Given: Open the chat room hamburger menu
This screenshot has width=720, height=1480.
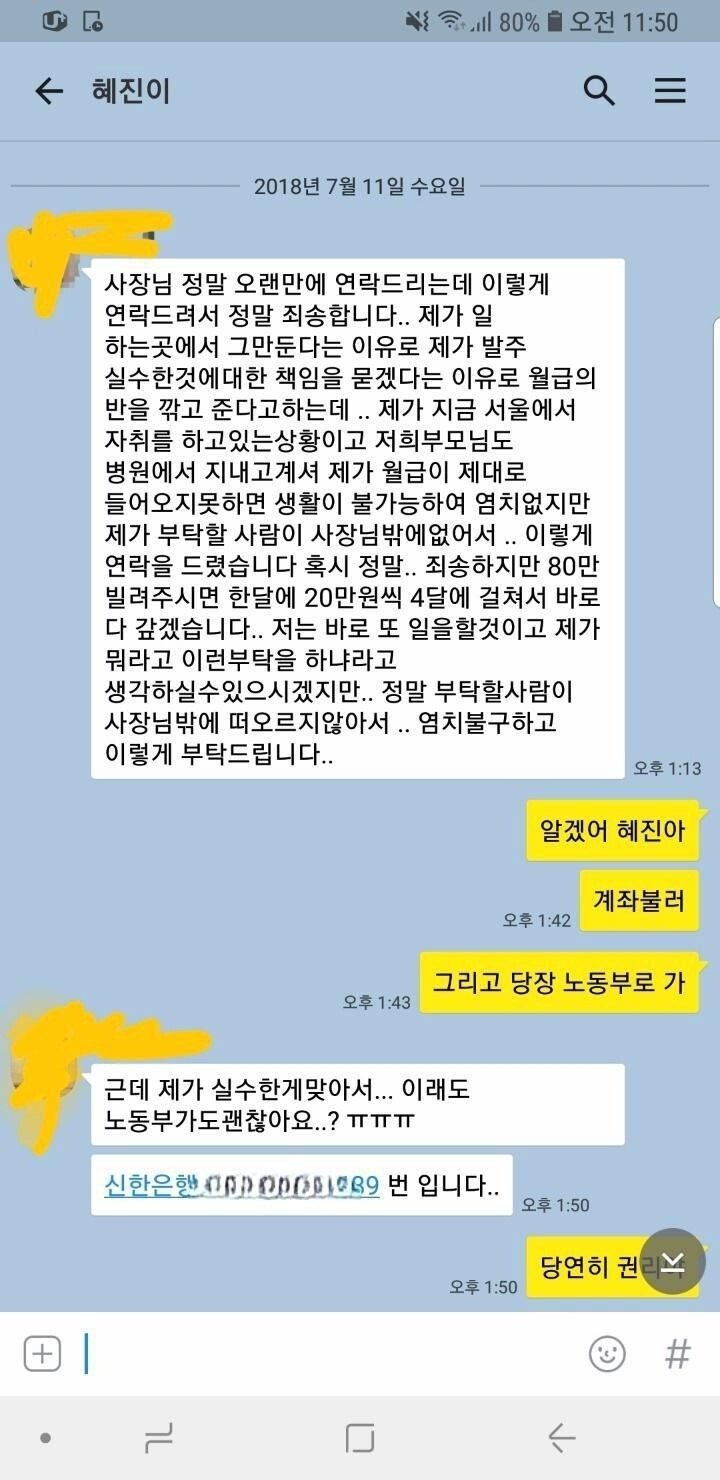Looking at the screenshot, I should (670, 91).
